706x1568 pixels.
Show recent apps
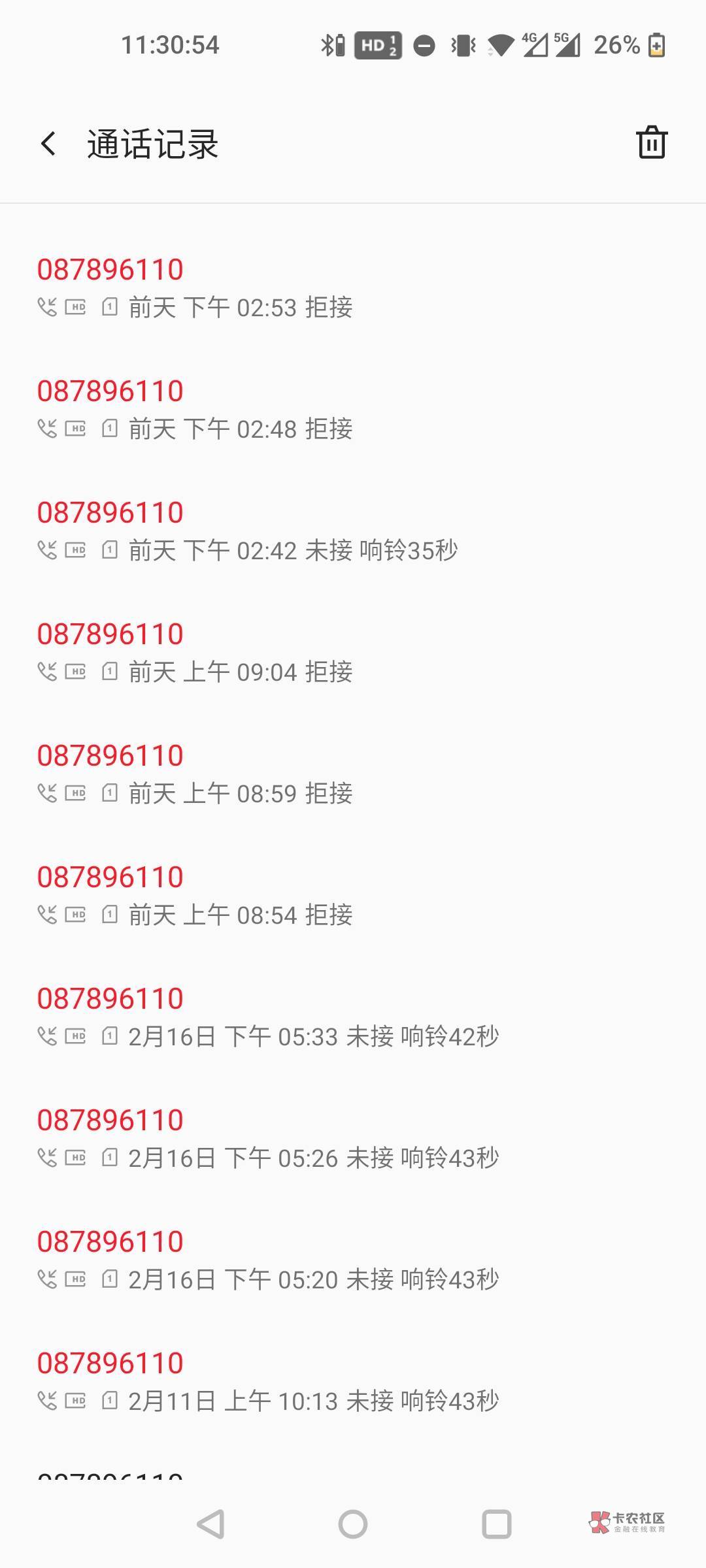(496, 1524)
